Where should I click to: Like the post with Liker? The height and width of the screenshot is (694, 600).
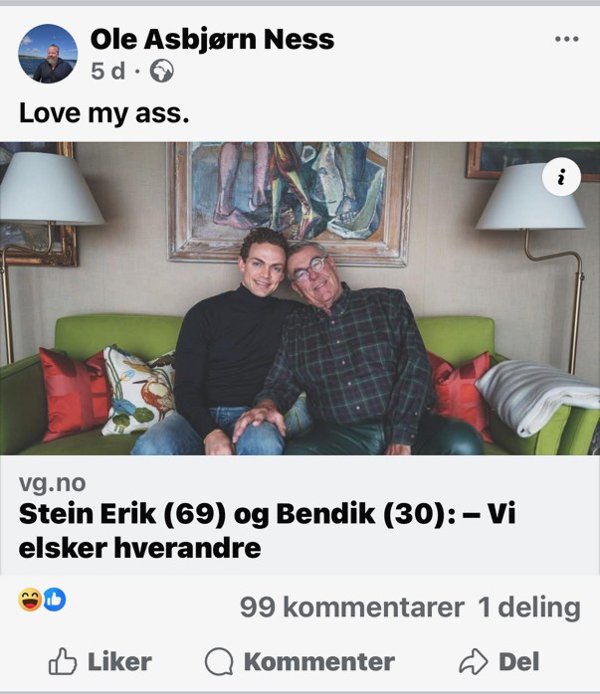coord(100,661)
